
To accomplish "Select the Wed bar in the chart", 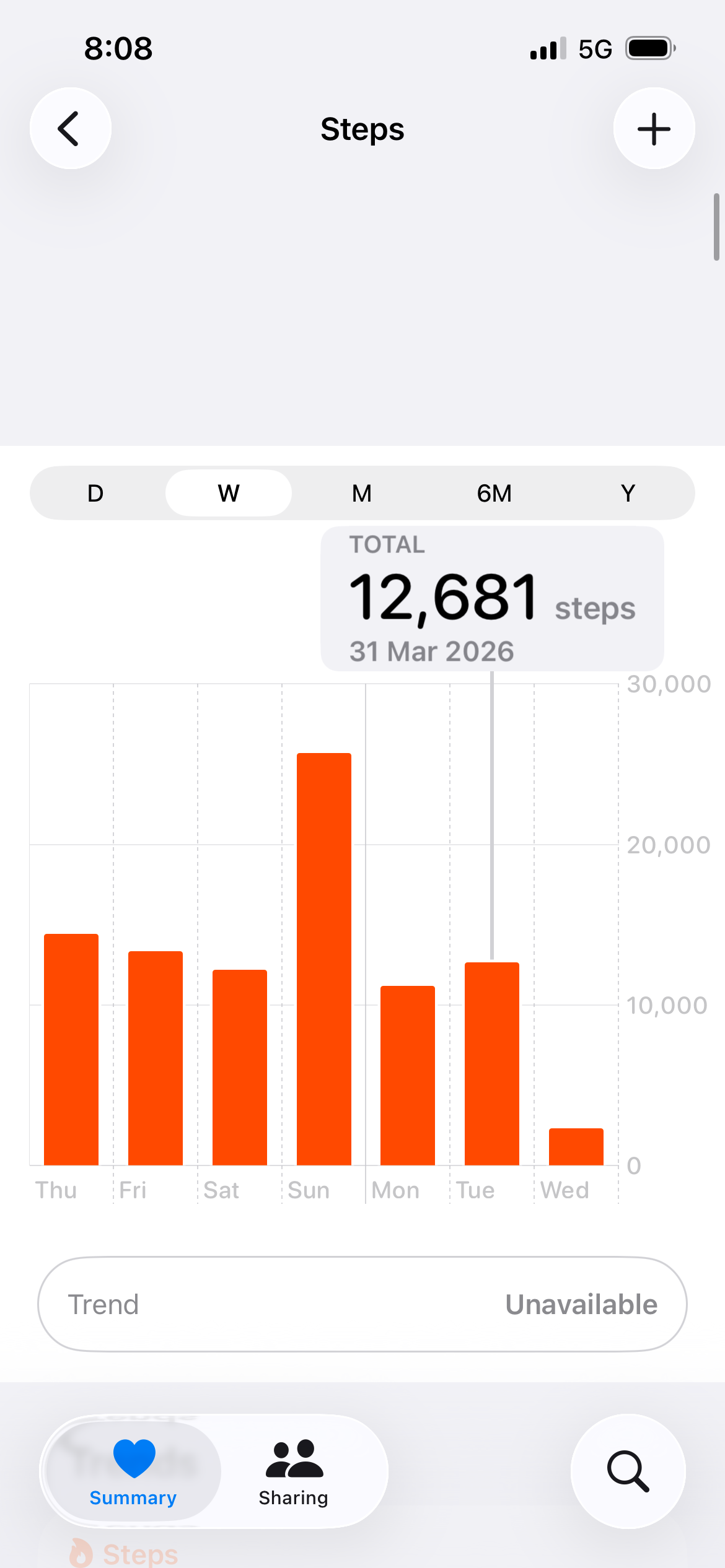I will coord(576,1146).
